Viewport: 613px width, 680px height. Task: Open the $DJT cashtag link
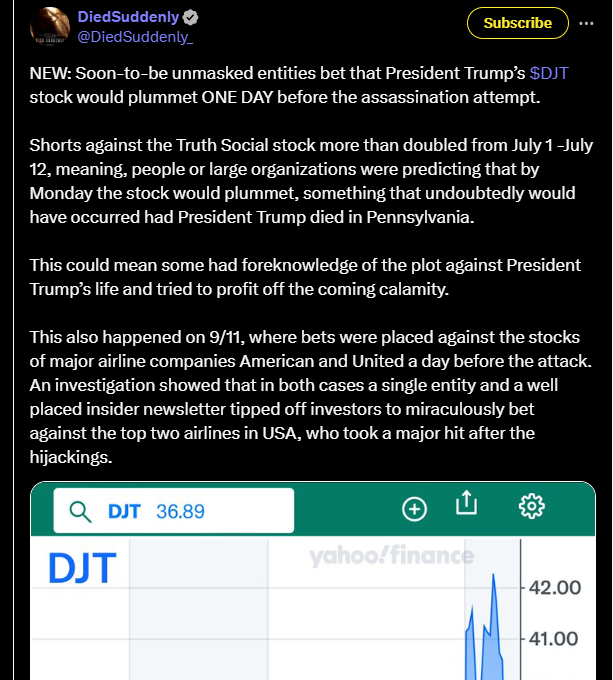(551, 75)
